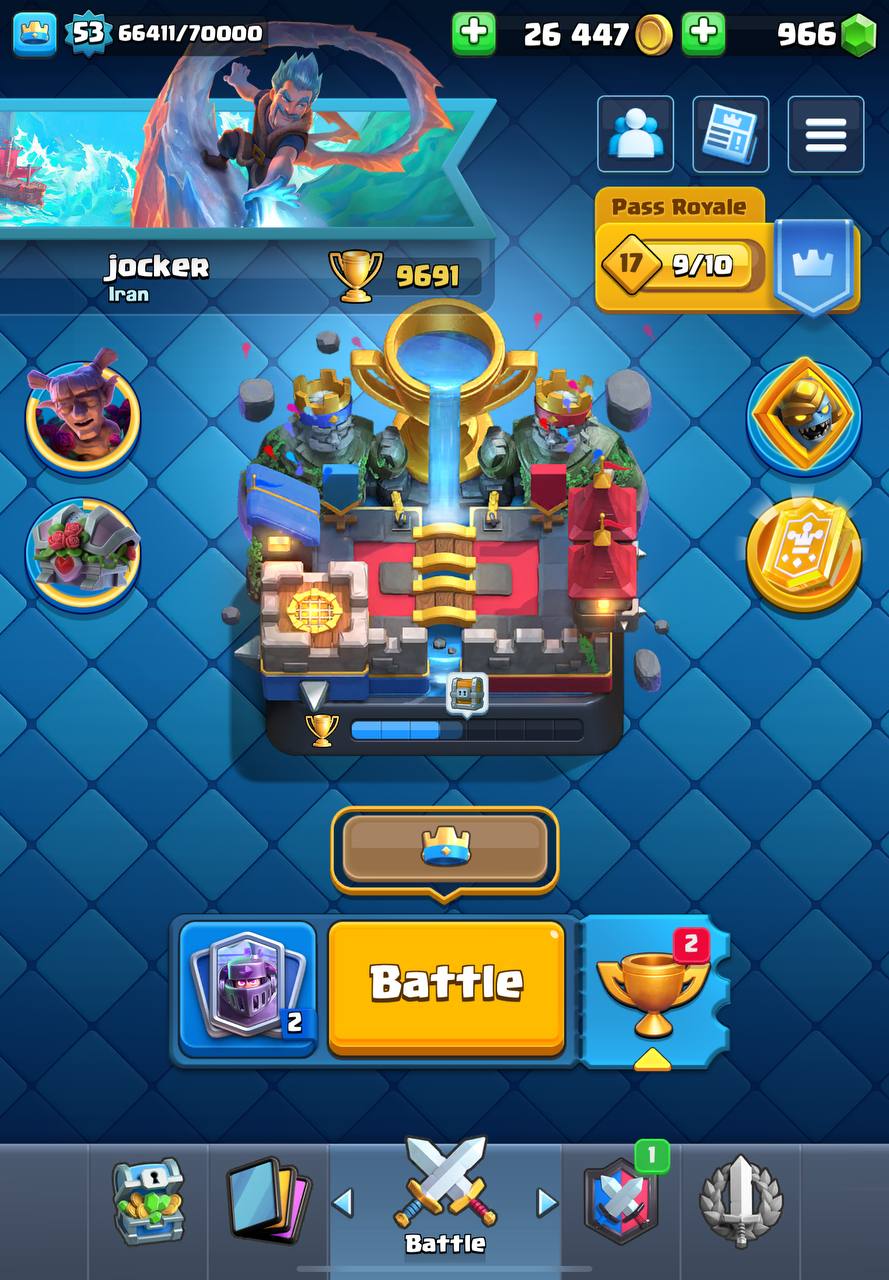
Task: Start a match with the Battle button
Action: (x=446, y=987)
